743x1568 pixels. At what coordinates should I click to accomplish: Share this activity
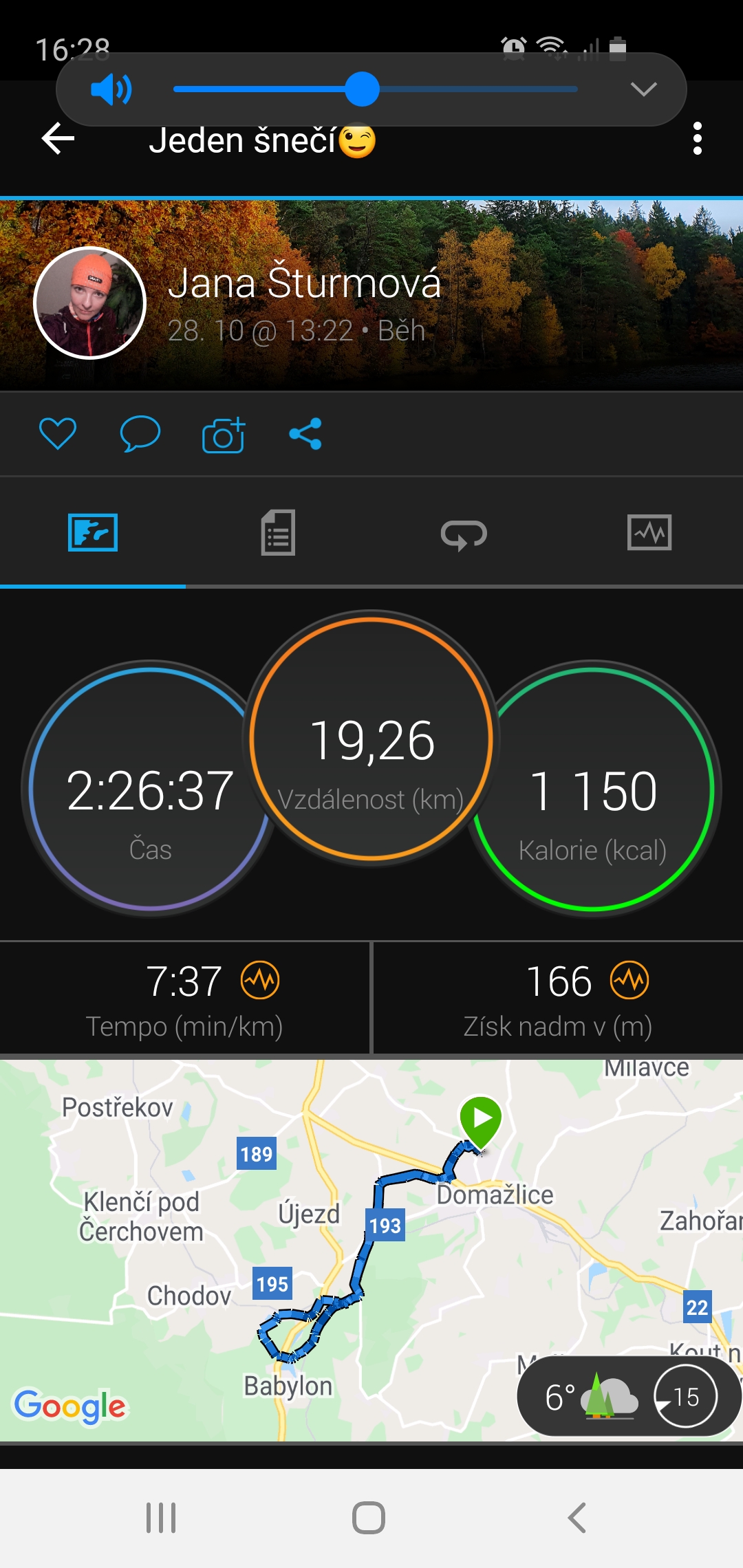click(x=305, y=434)
